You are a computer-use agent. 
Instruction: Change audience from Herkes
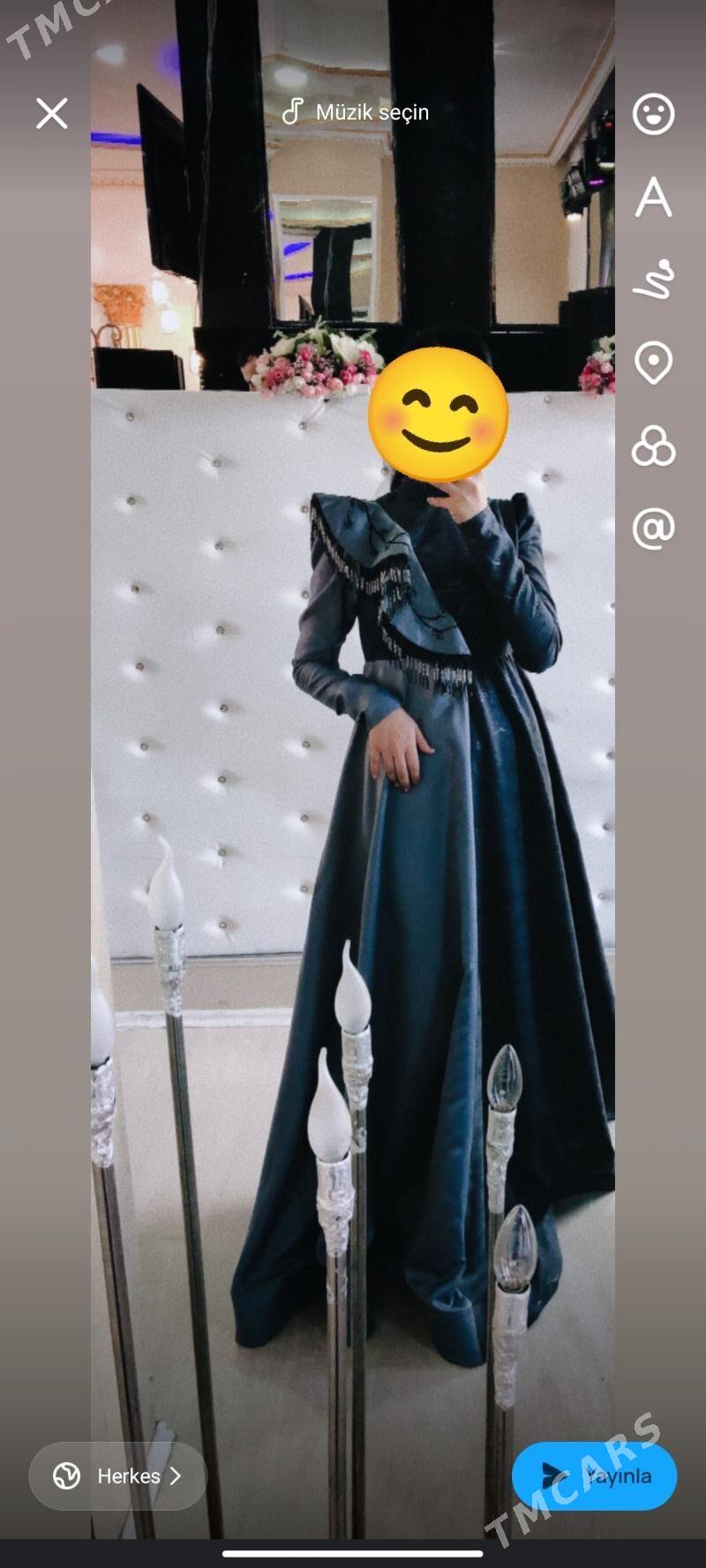click(x=118, y=1475)
